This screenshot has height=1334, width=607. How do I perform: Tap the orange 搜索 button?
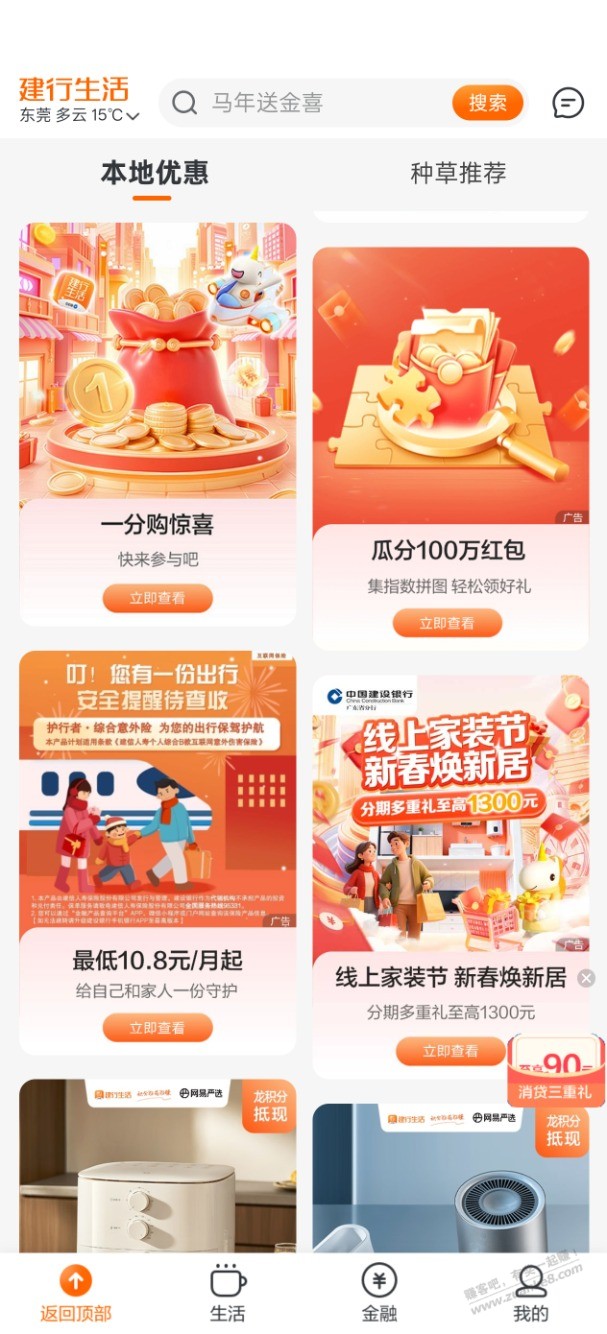[x=487, y=103]
